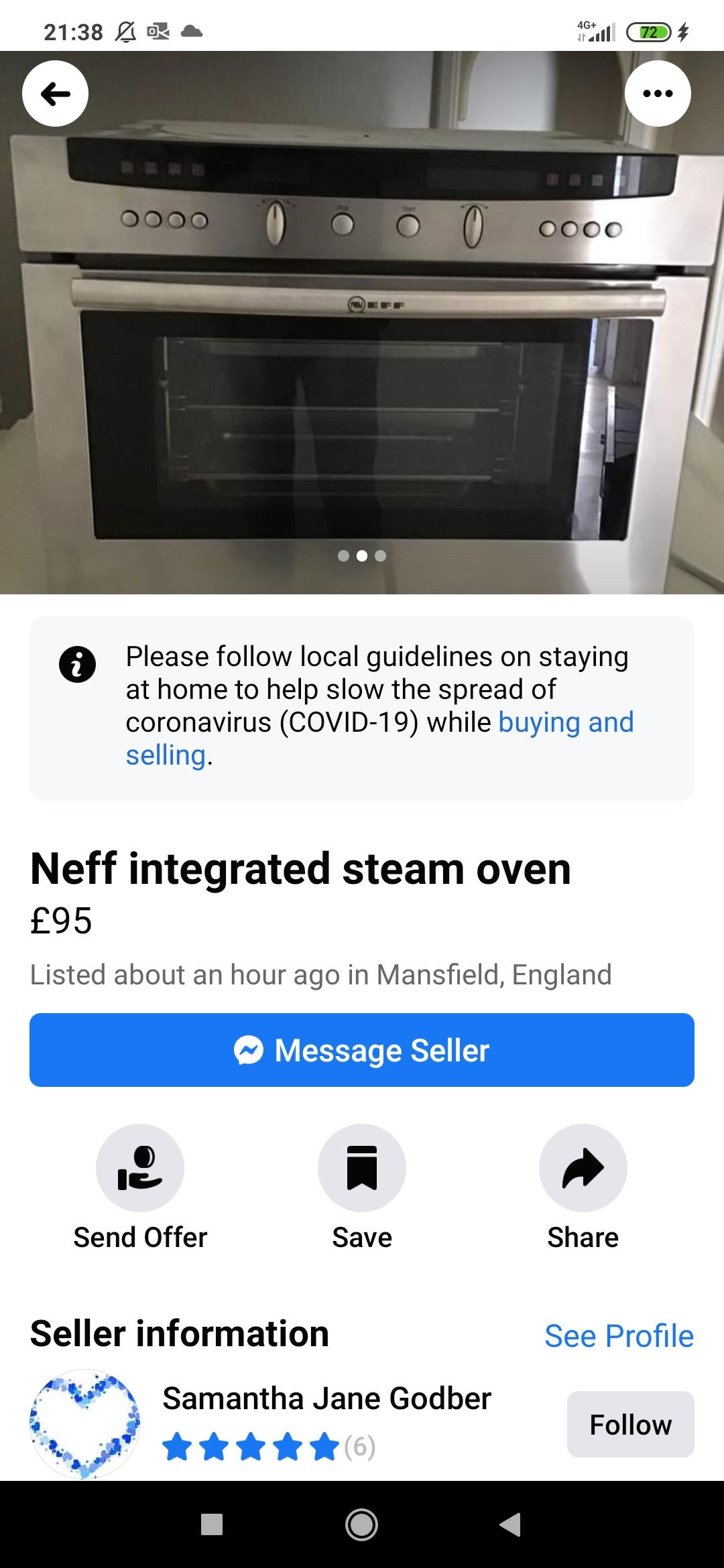Open the buying and selling guidelines link
This screenshot has height=1568, width=724.
click(x=379, y=738)
